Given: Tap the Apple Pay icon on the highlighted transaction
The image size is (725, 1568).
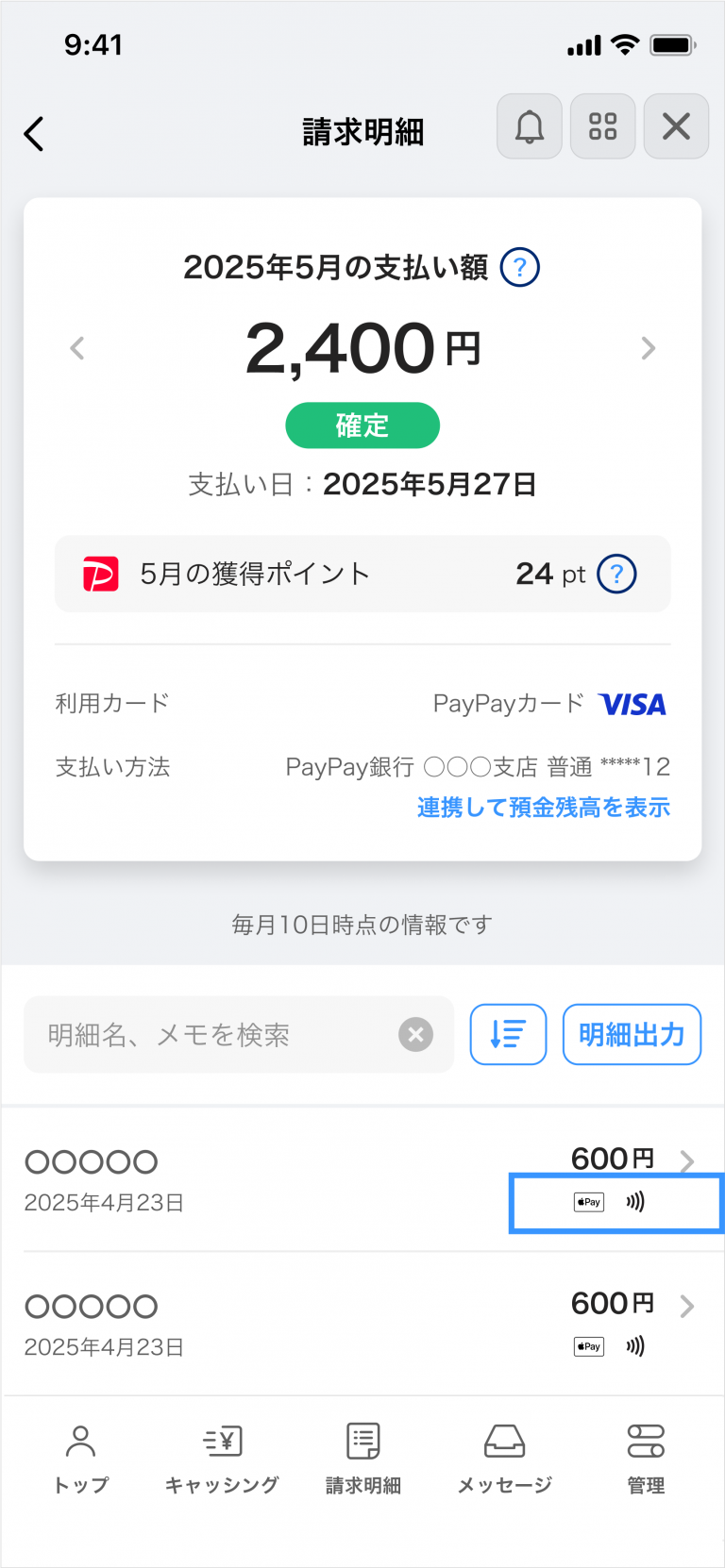Looking at the screenshot, I should [x=587, y=1202].
